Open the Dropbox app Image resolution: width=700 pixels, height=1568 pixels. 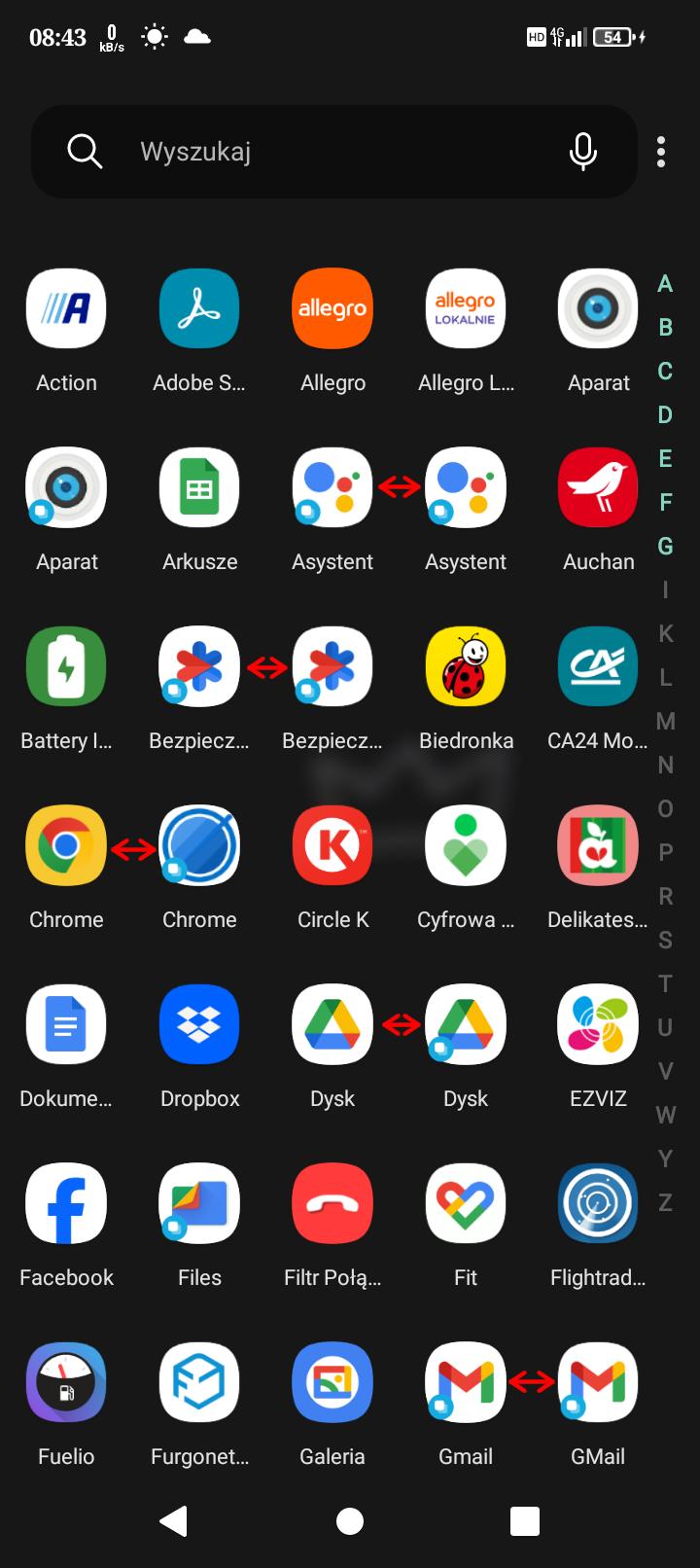point(198,1024)
